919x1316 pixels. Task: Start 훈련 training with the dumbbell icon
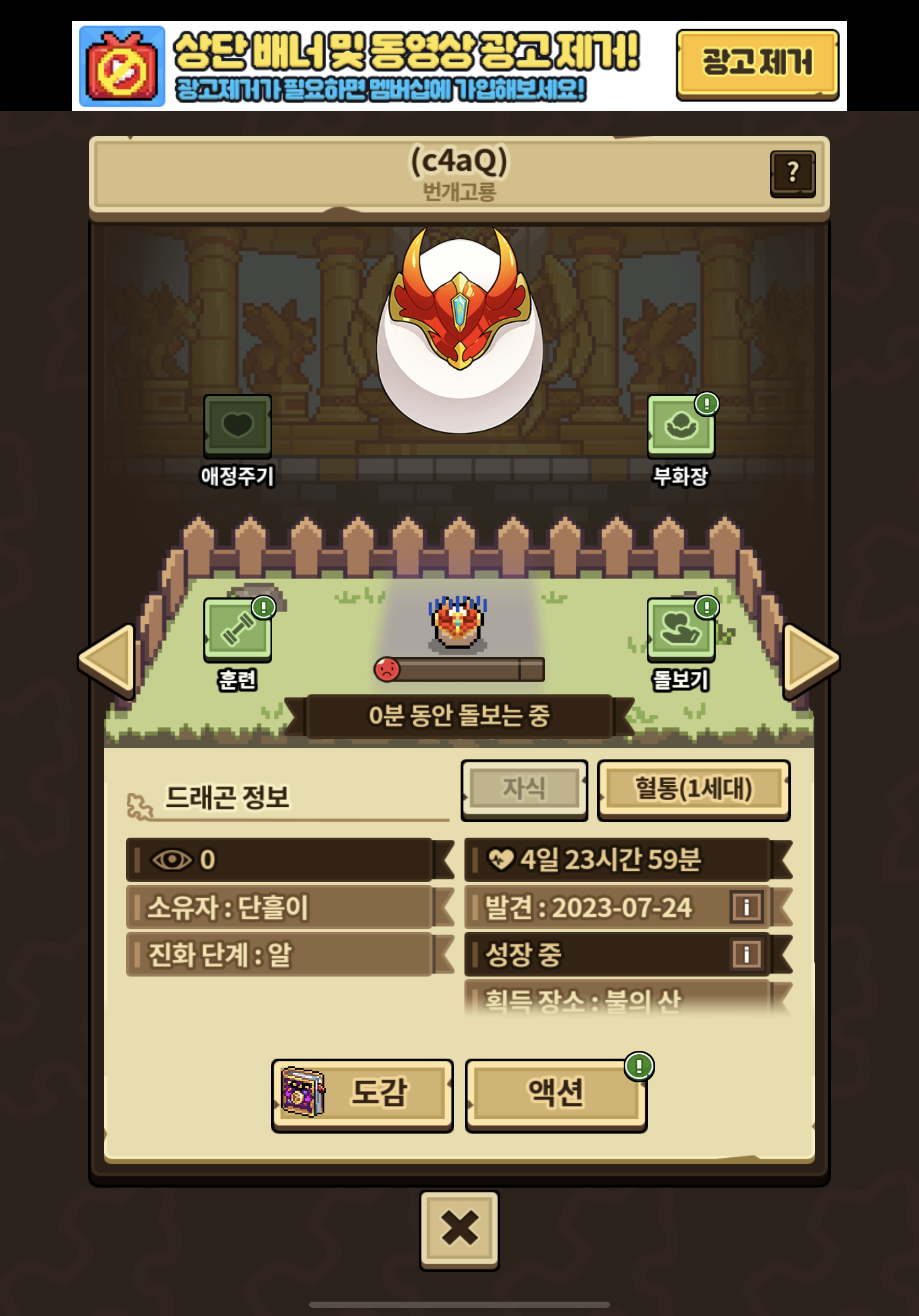click(238, 630)
